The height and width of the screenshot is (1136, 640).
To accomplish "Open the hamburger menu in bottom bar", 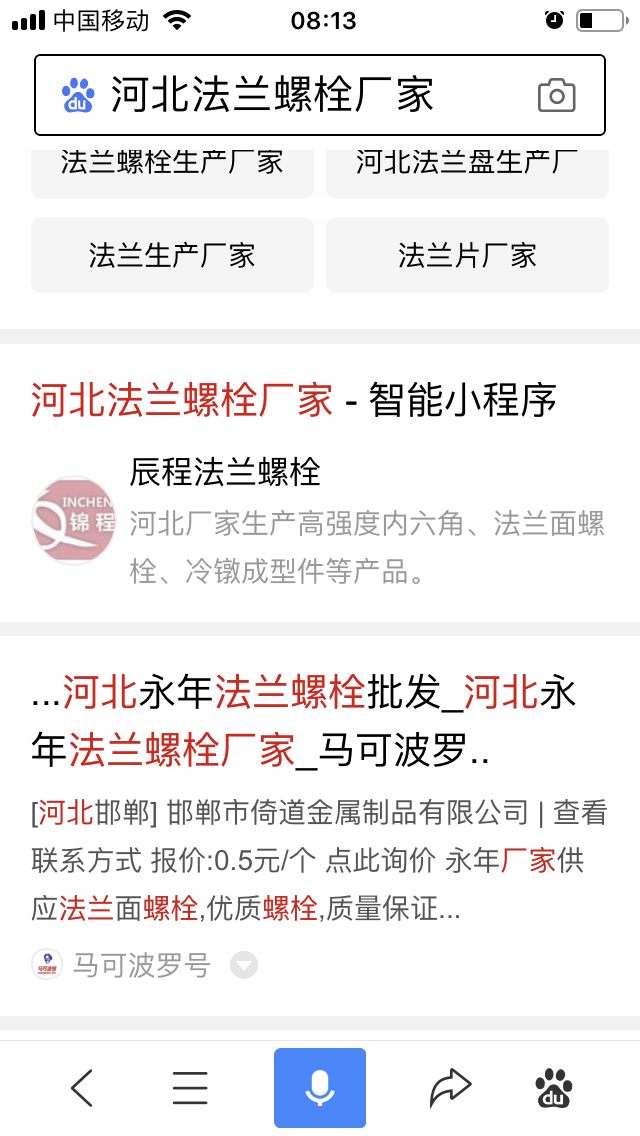I will (x=190, y=1087).
